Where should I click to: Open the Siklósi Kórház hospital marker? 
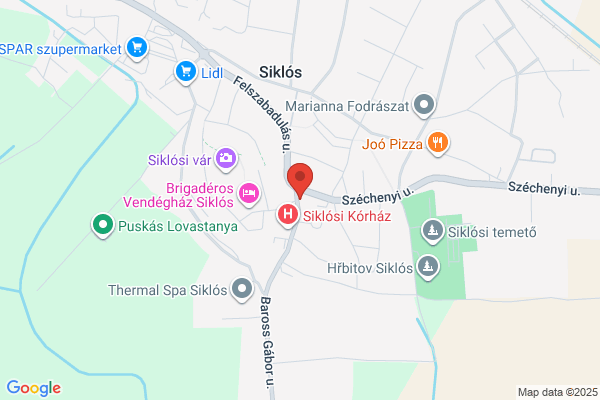coord(288,216)
